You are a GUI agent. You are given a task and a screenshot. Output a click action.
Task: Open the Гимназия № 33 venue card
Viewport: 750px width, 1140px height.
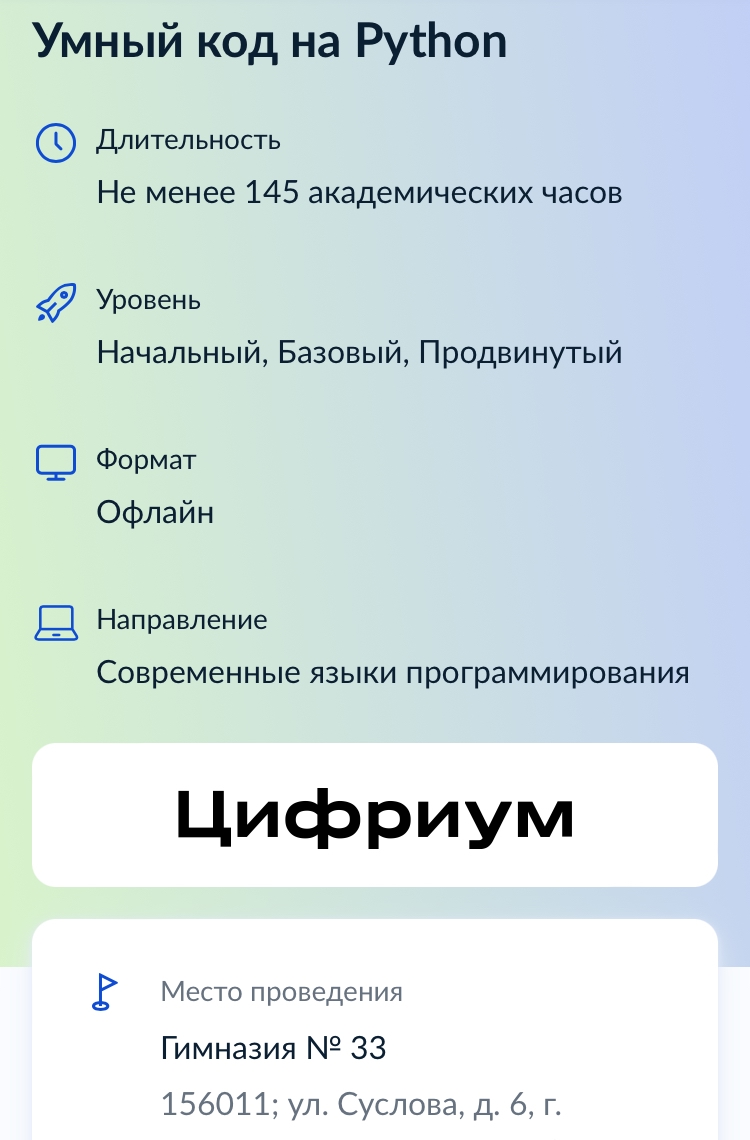[375, 1048]
